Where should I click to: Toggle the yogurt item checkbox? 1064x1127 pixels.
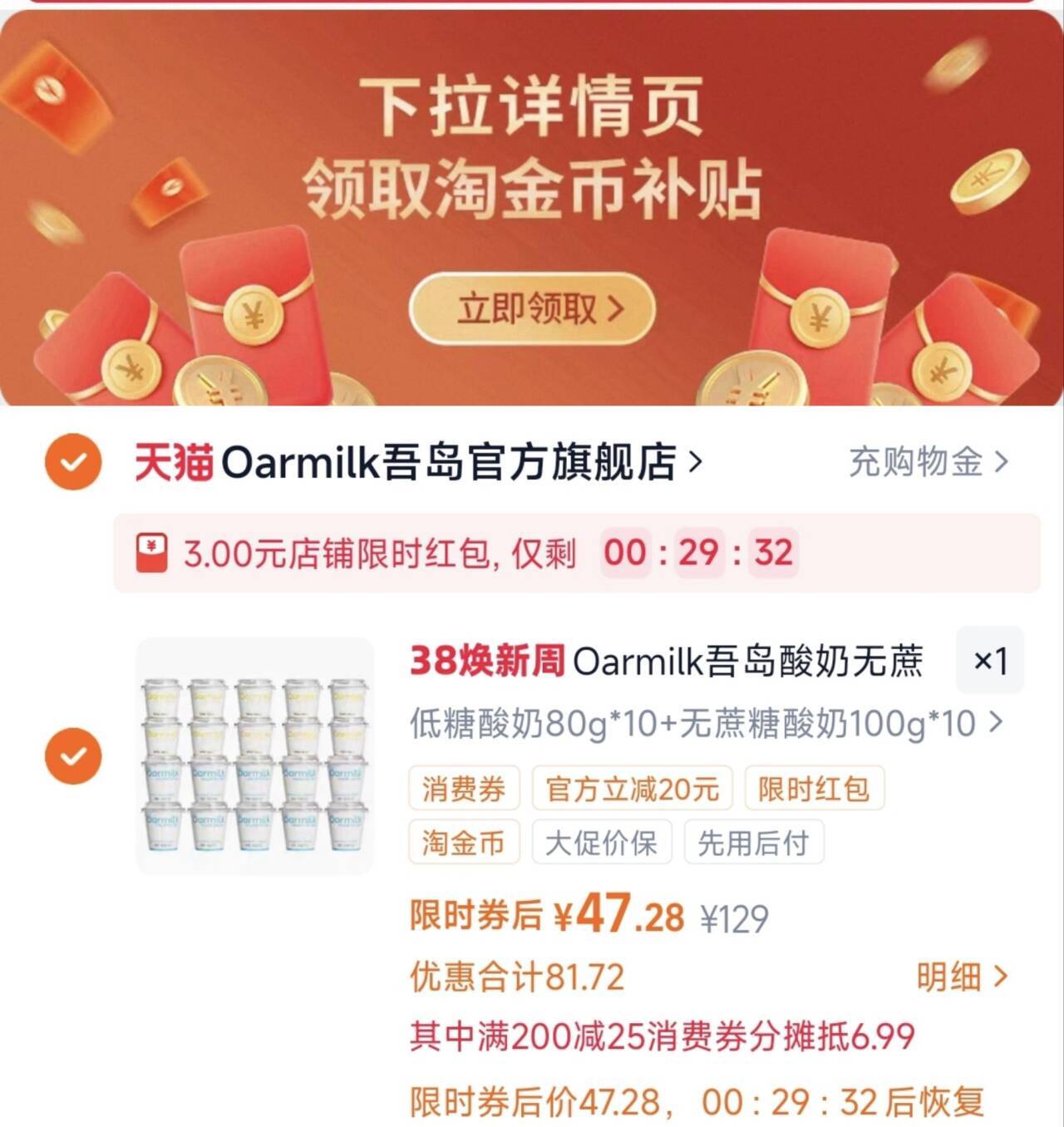coord(73,755)
